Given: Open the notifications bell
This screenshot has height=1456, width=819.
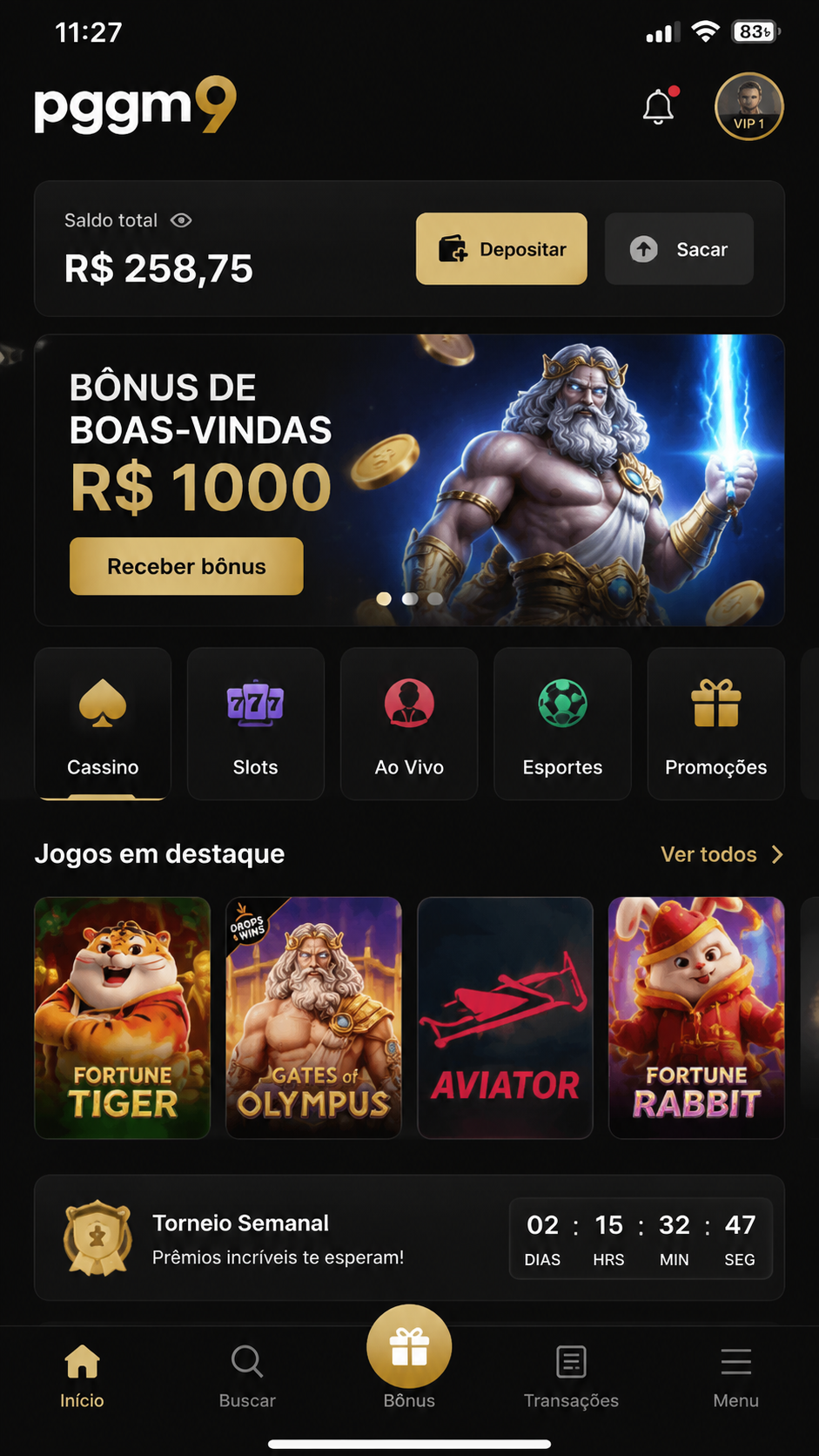Looking at the screenshot, I should tap(659, 107).
